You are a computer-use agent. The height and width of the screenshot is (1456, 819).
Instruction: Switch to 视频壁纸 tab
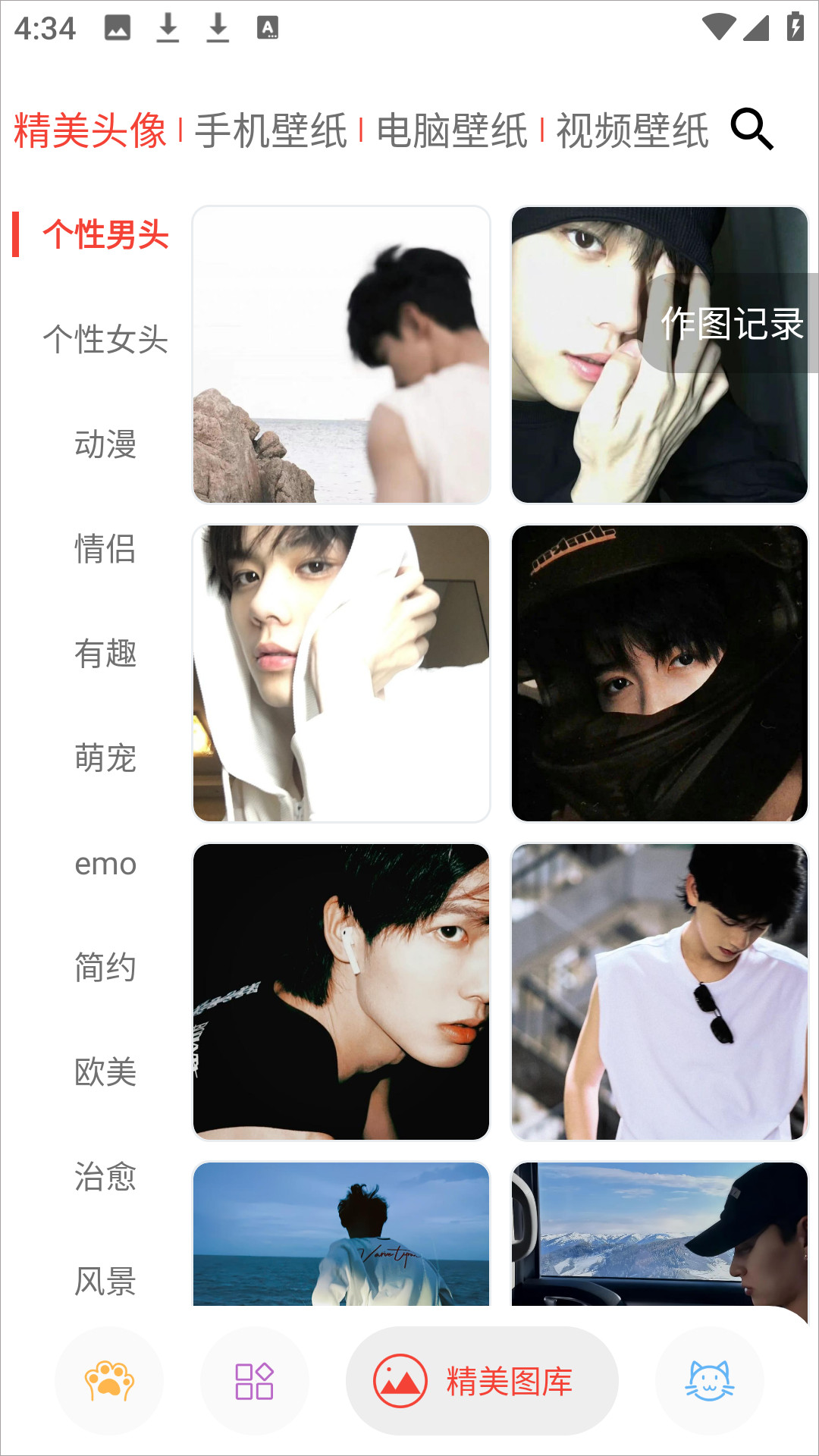(632, 131)
